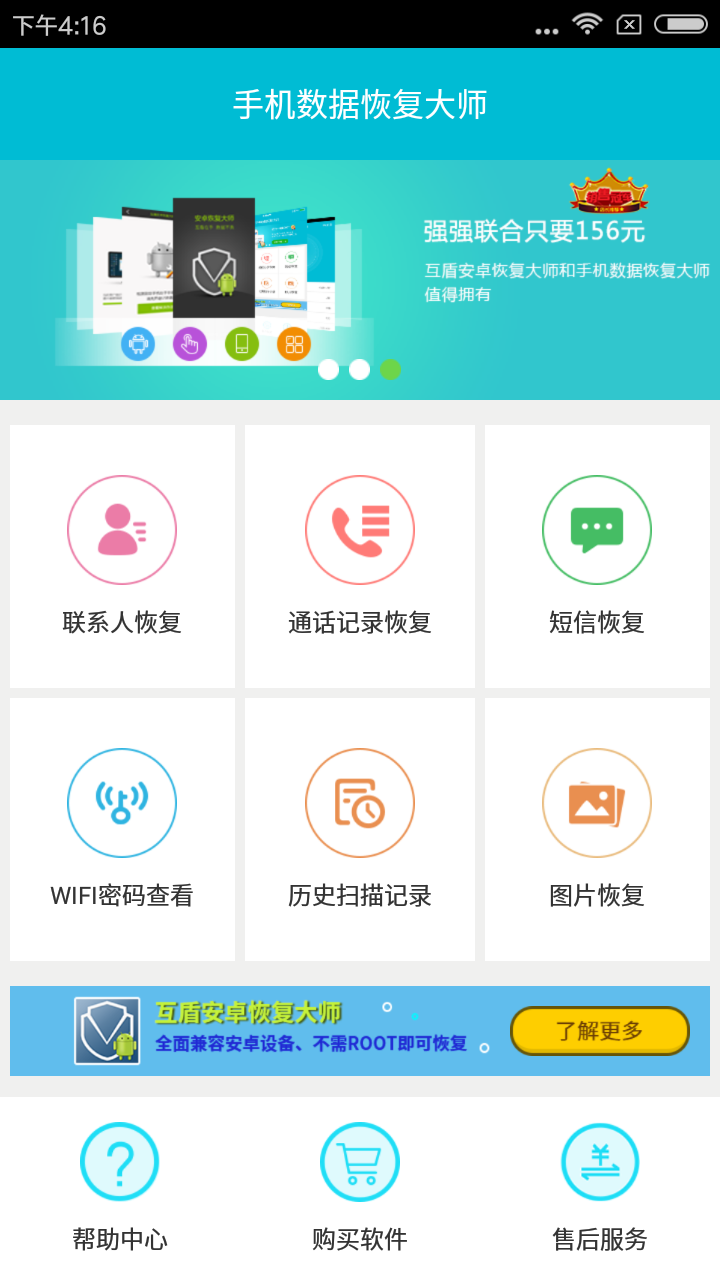Click the 了解更多 yellow button

(x=598, y=1030)
